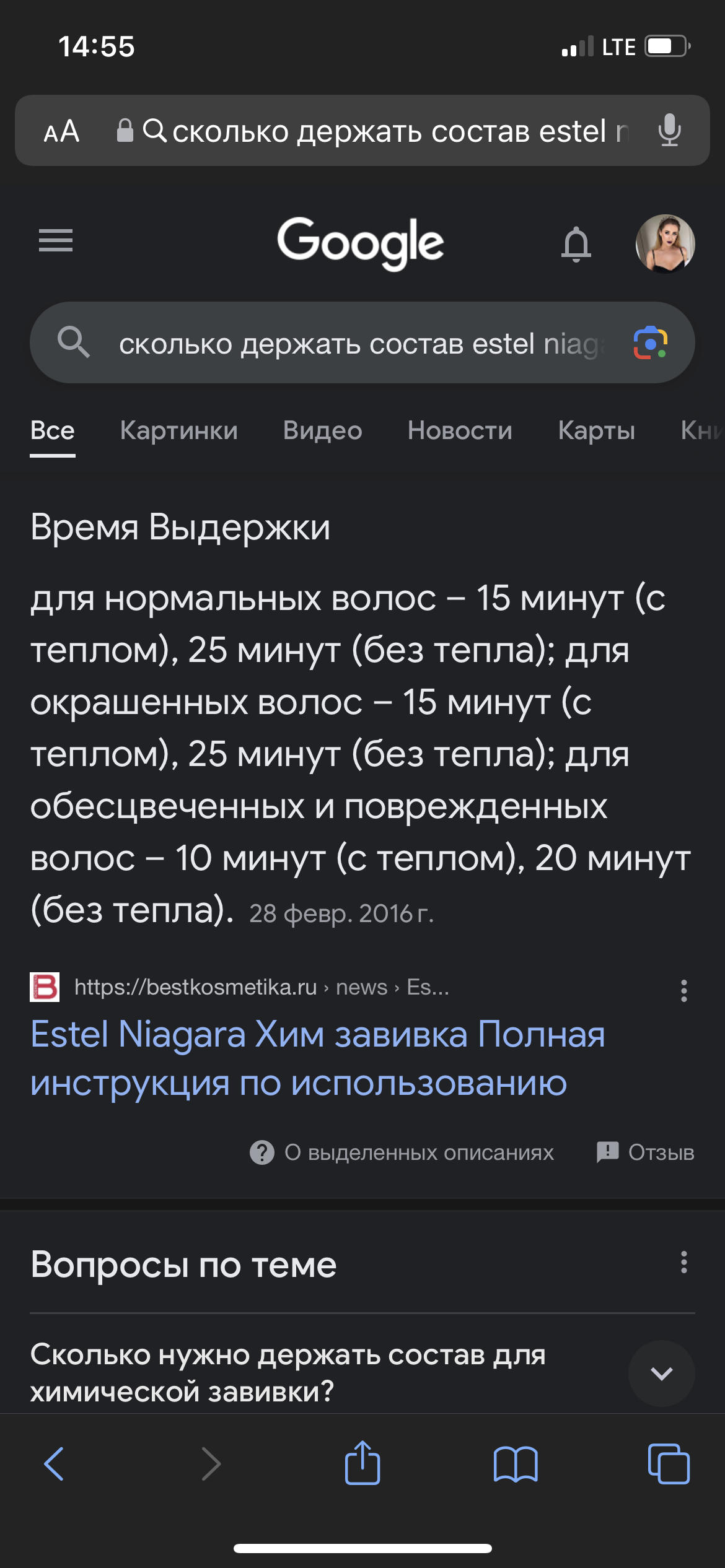The image size is (725, 1568).
Task: Switch to the Новости tab
Action: [x=460, y=430]
